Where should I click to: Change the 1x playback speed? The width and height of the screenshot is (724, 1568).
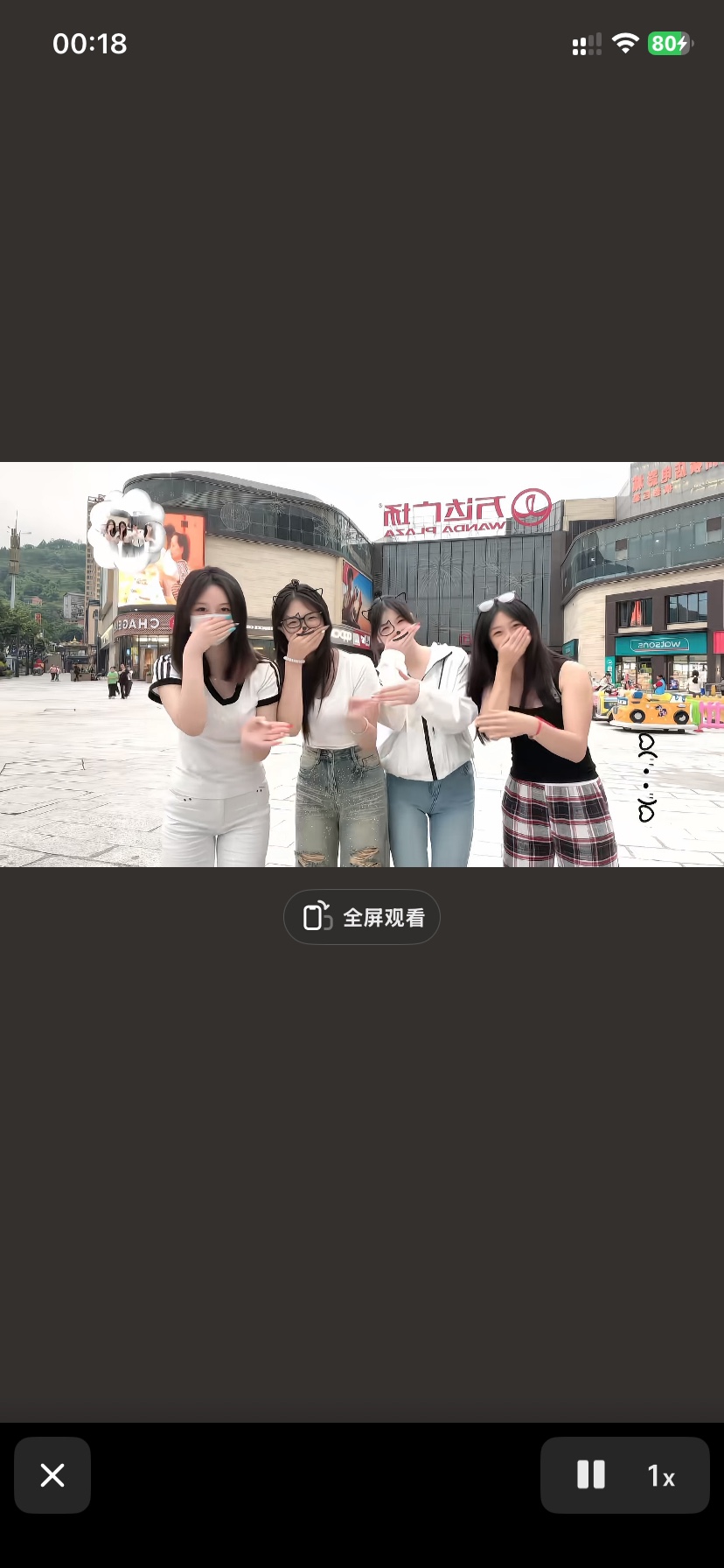click(661, 1476)
